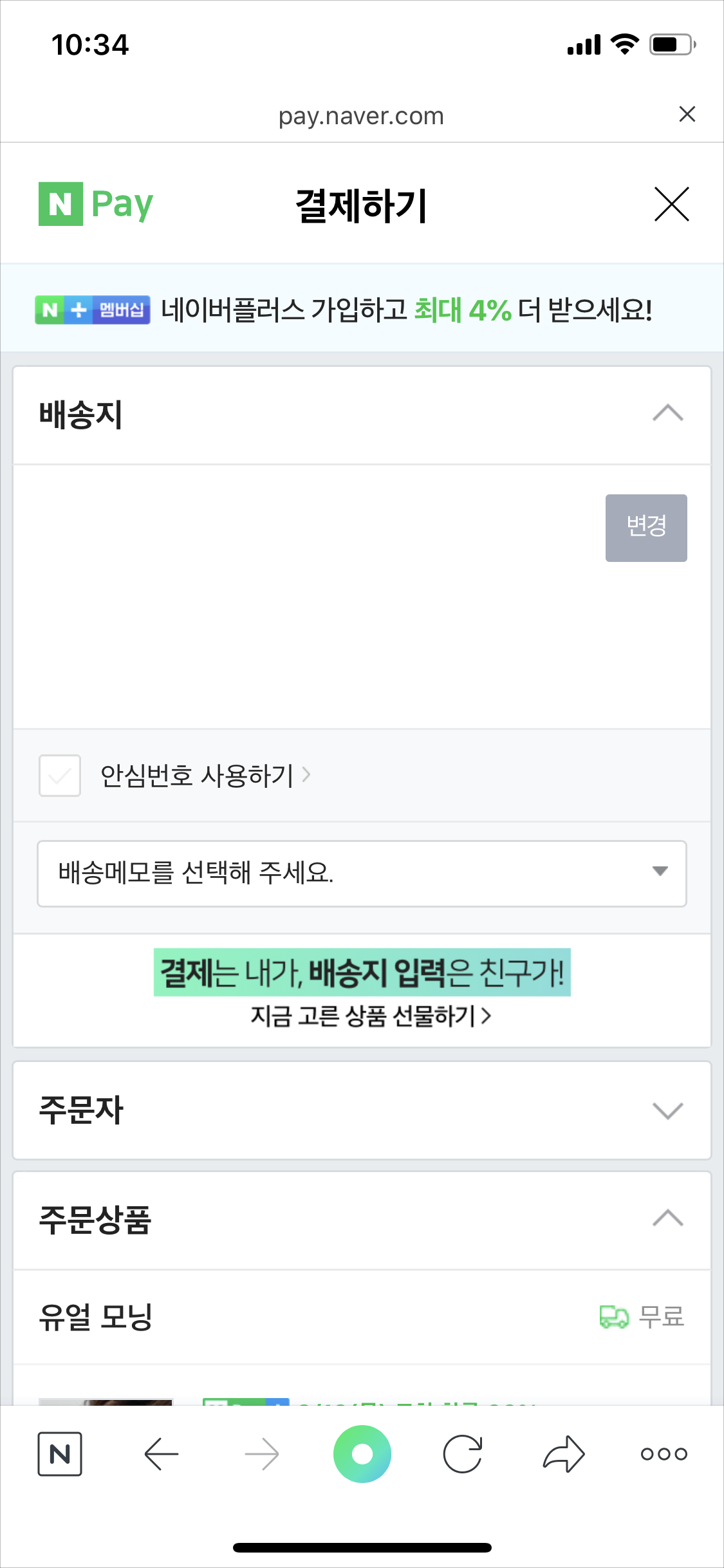This screenshot has width=724, height=1568.
Task: Click the 변경 address change button
Action: pyautogui.click(x=646, y=527)
